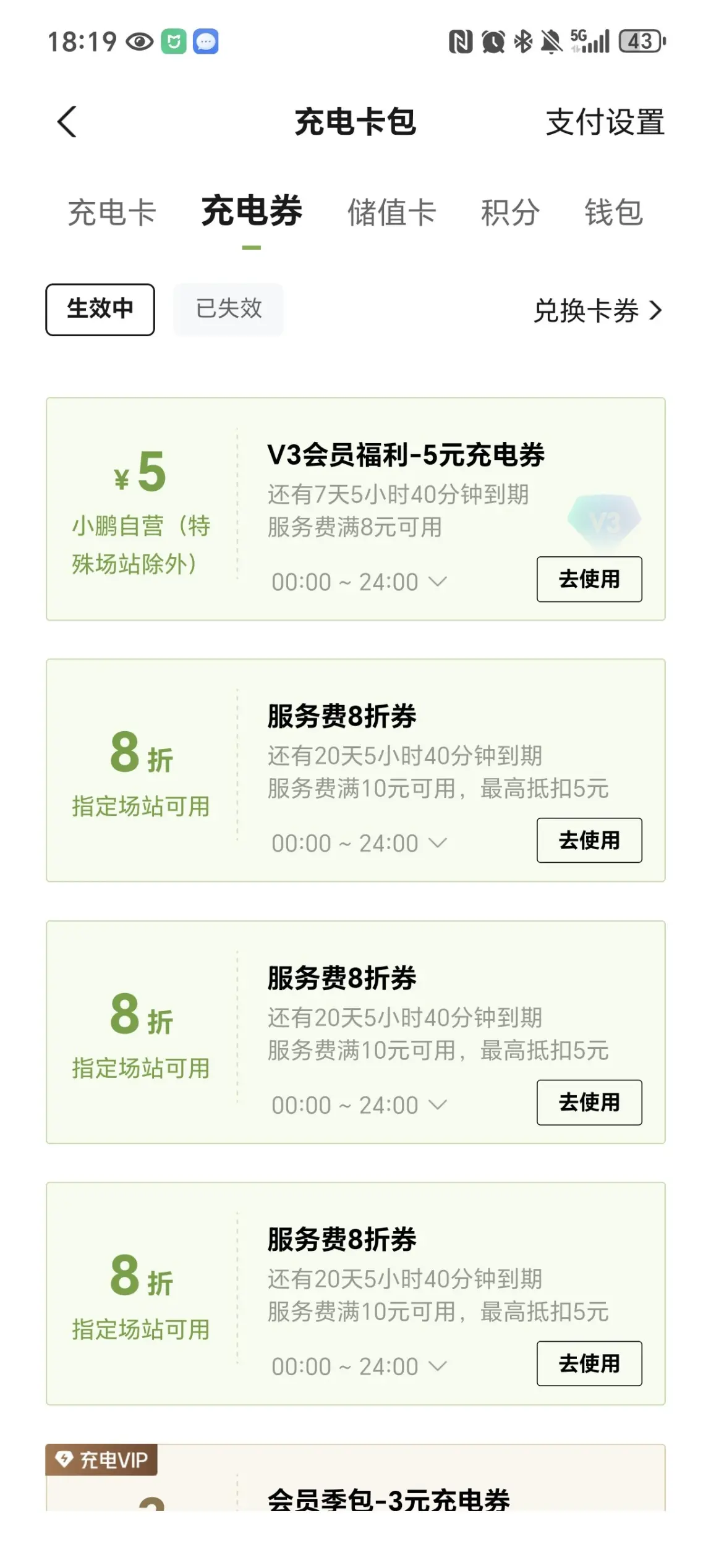Open 支付设置 payment settings
Screen dimensions: 711x1568
[x=605, y=122]
